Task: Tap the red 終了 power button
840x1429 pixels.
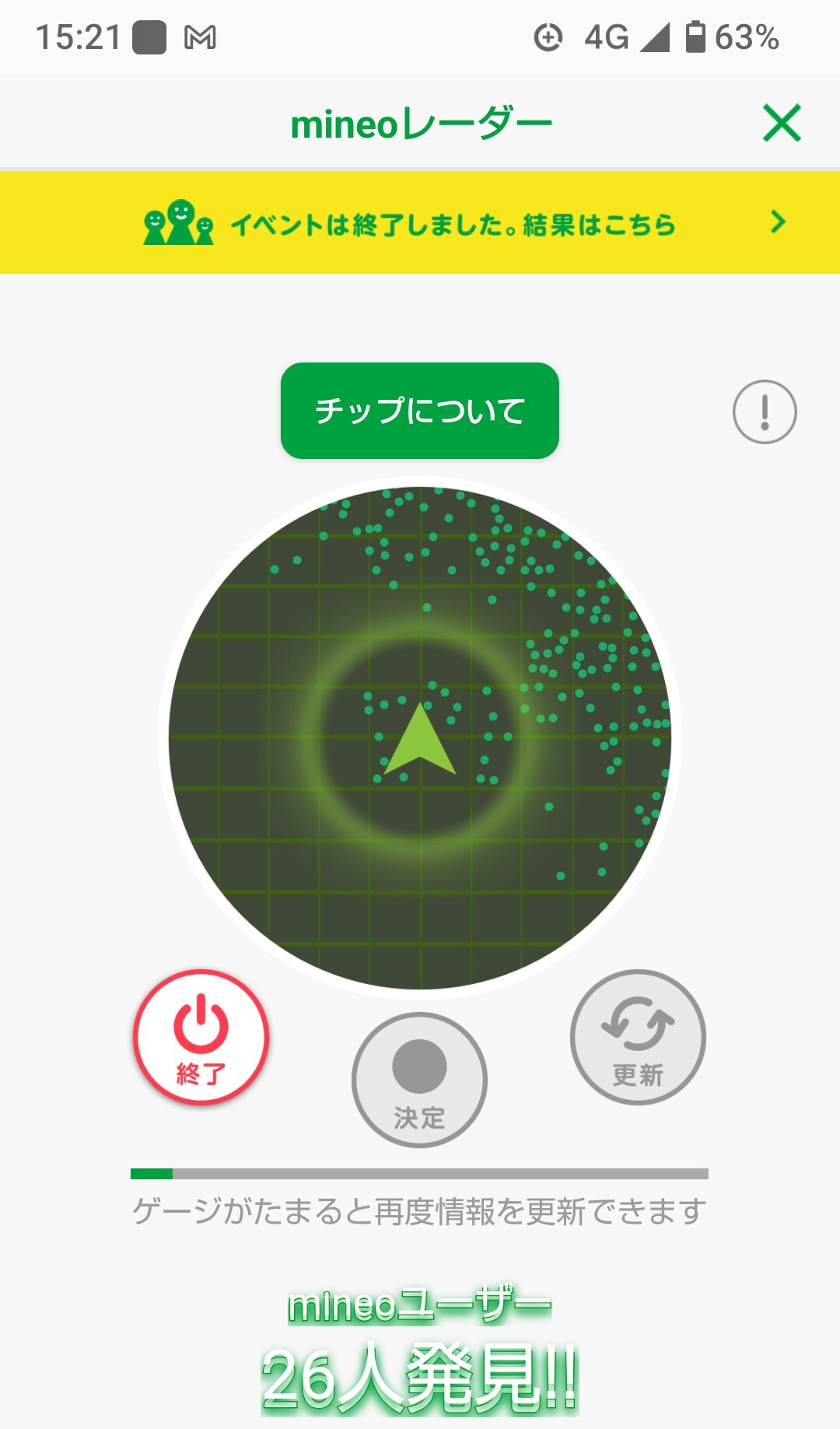Action: pos(201,1037)
